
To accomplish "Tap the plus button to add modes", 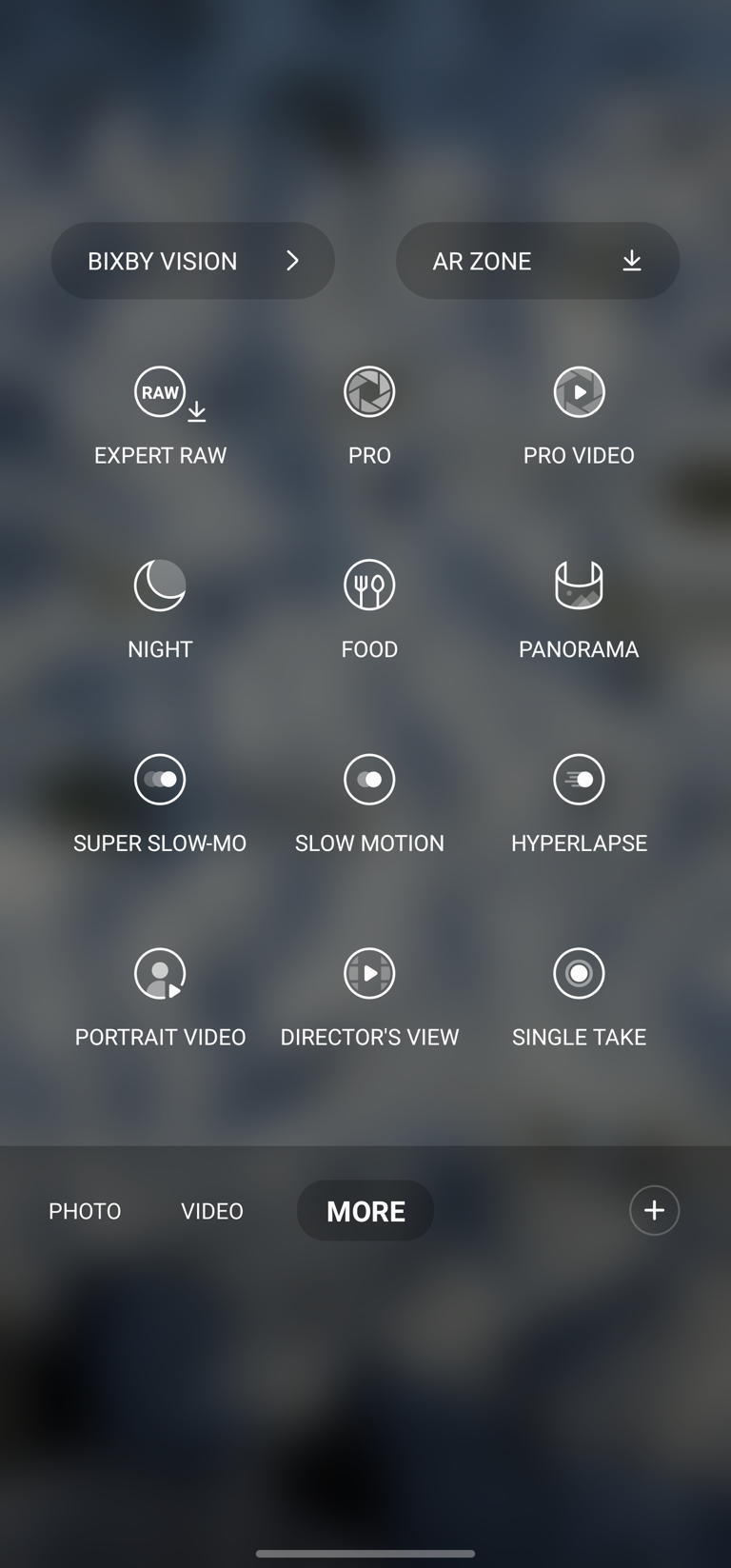I will (x=654, y=1210).
